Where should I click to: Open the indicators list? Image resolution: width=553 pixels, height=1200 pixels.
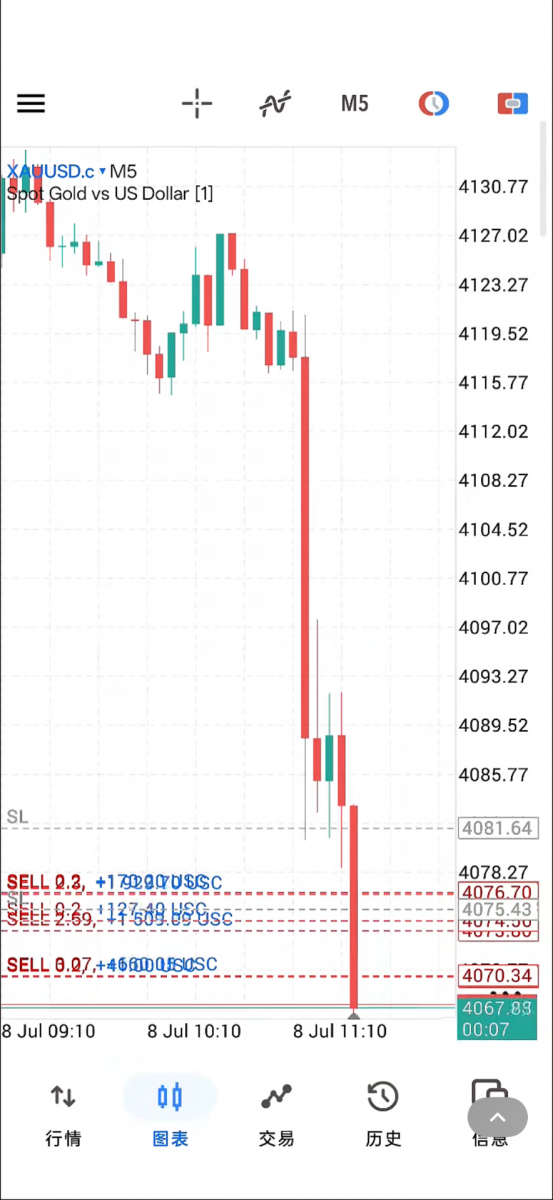click(275, 103)
